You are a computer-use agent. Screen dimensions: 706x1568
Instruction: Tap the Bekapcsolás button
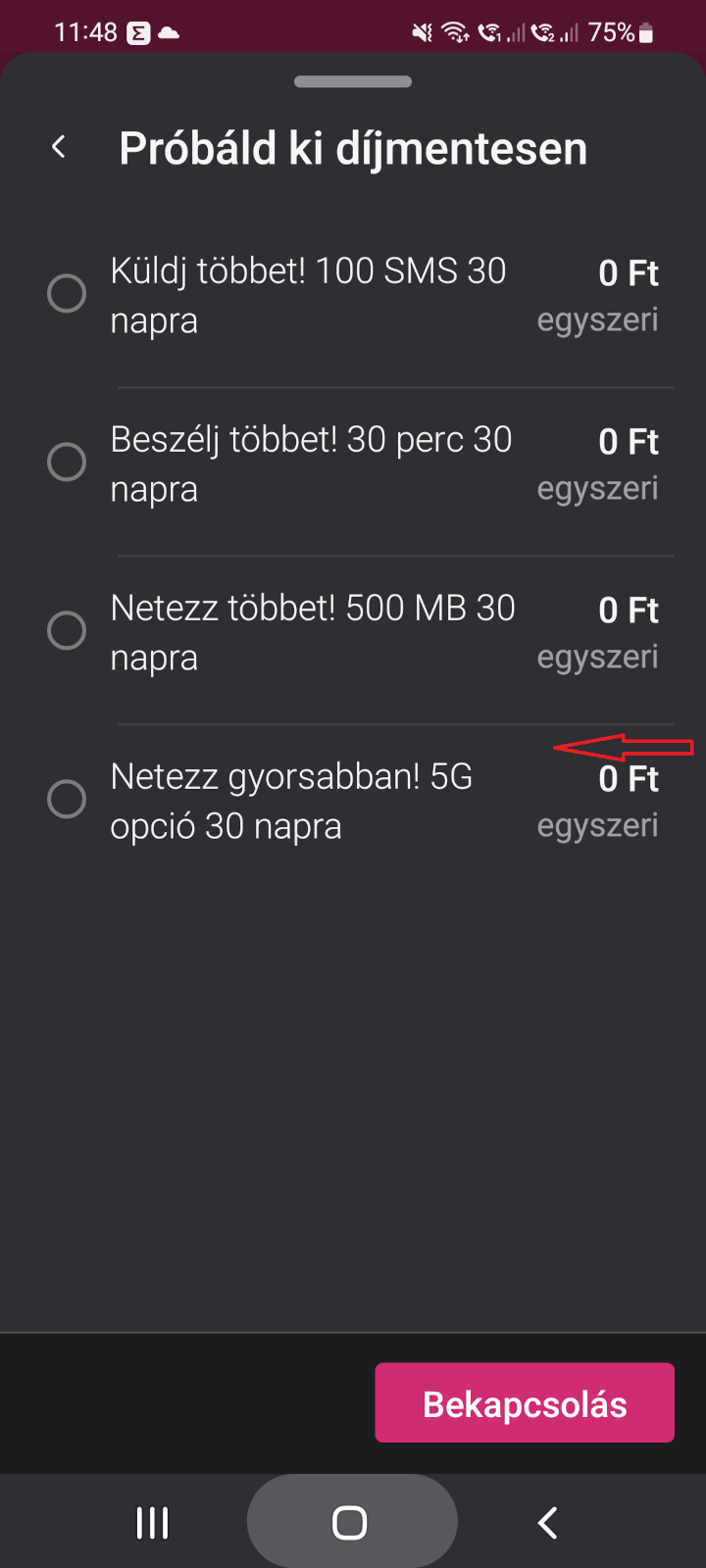pos(525,1402)
